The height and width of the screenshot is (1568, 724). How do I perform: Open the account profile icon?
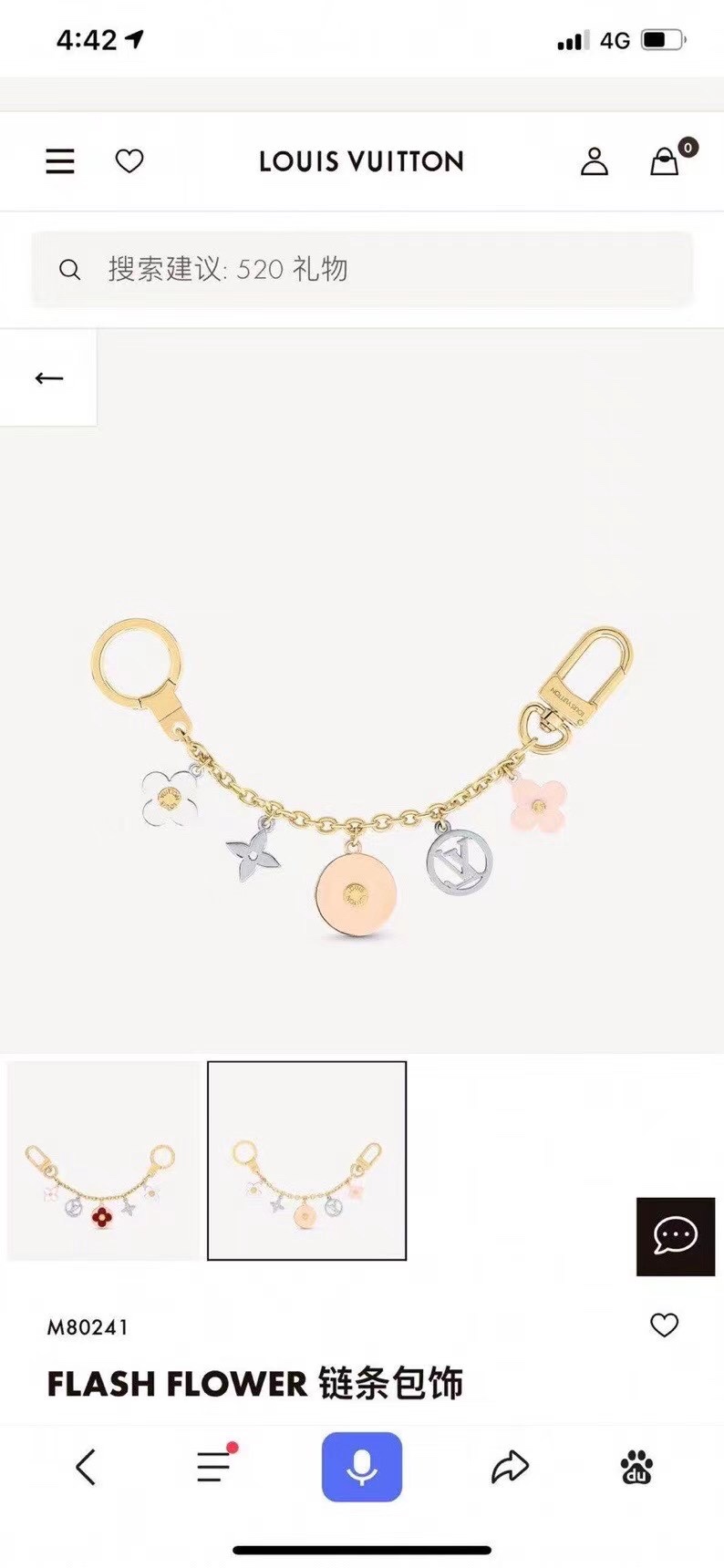(594, 161)
